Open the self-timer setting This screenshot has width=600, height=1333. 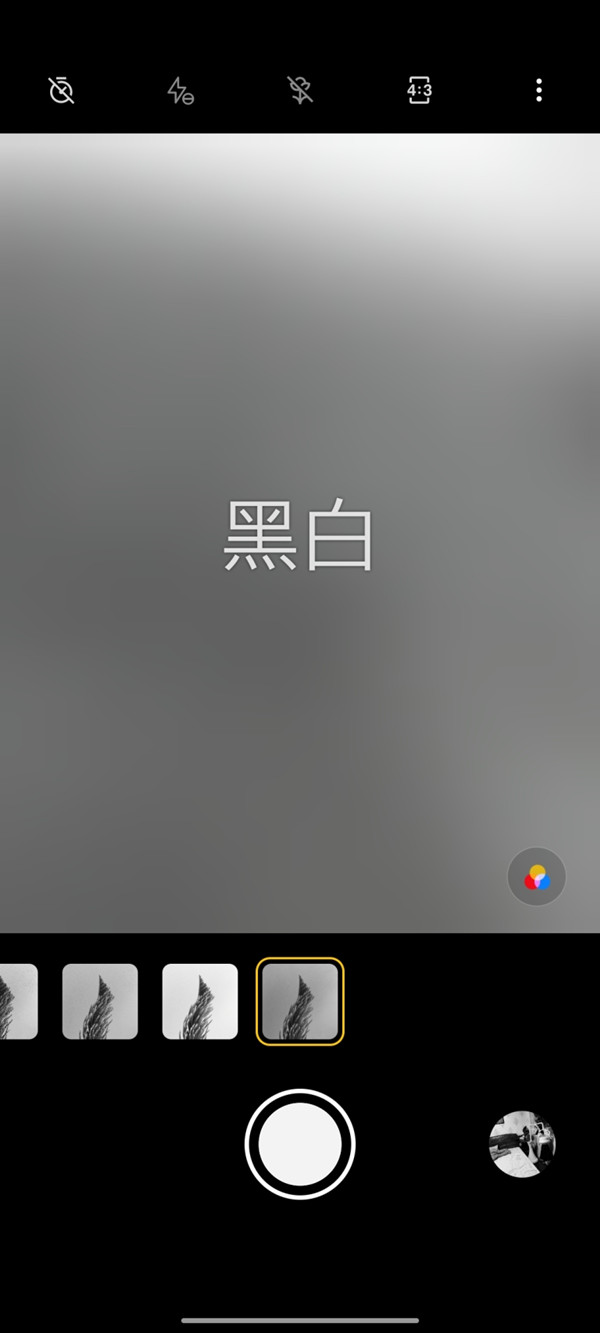point(61,91)
